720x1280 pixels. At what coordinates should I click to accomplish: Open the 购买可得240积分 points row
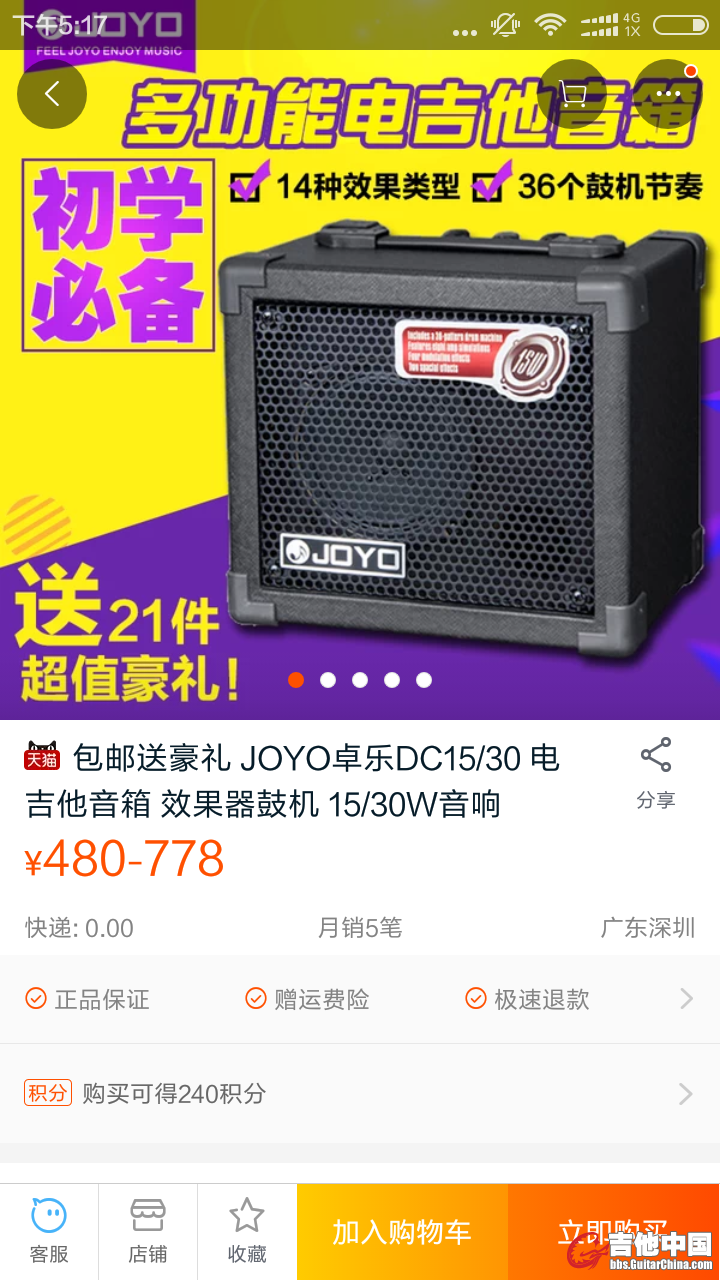coord(360,1093)
